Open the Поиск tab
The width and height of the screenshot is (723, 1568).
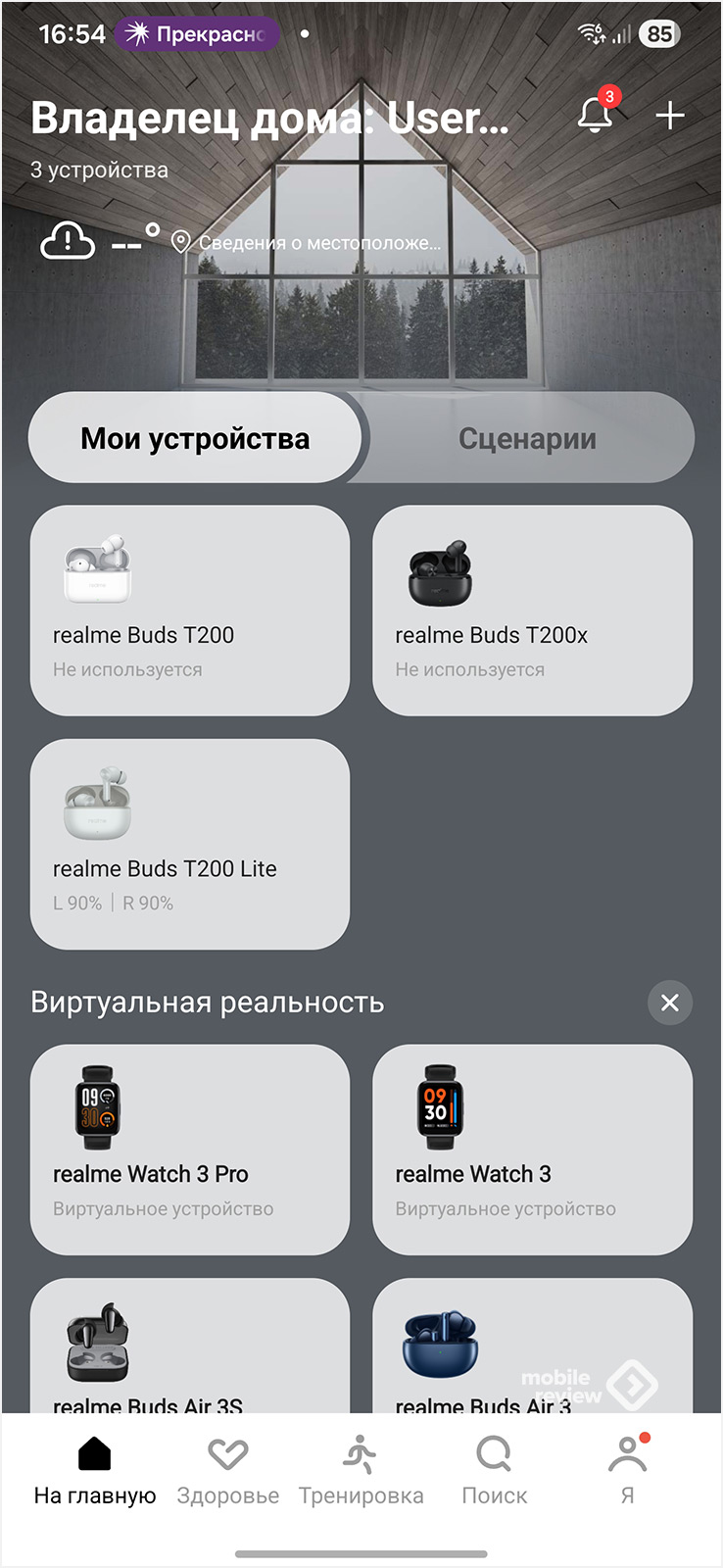click(x=495, y=1470)
